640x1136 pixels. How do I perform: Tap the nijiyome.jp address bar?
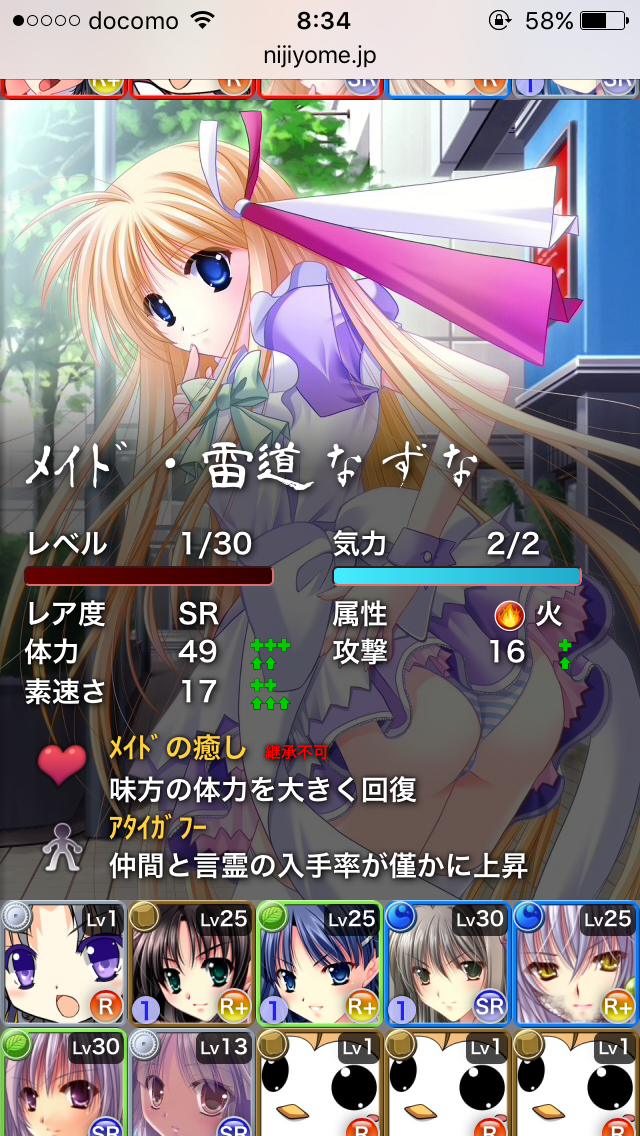point(320,56)
